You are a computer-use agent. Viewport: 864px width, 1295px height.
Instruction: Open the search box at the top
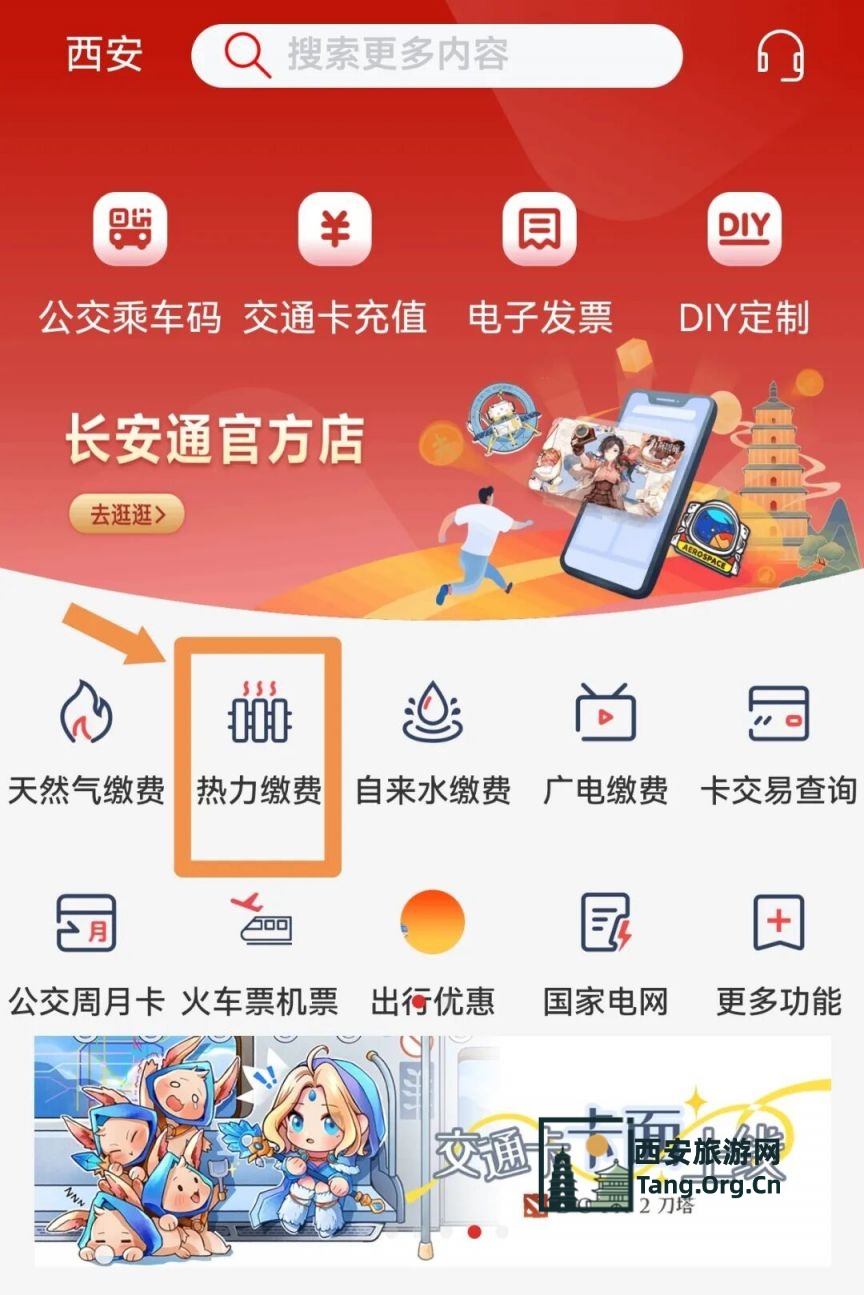pyautogui.click(x=437, y=55)
